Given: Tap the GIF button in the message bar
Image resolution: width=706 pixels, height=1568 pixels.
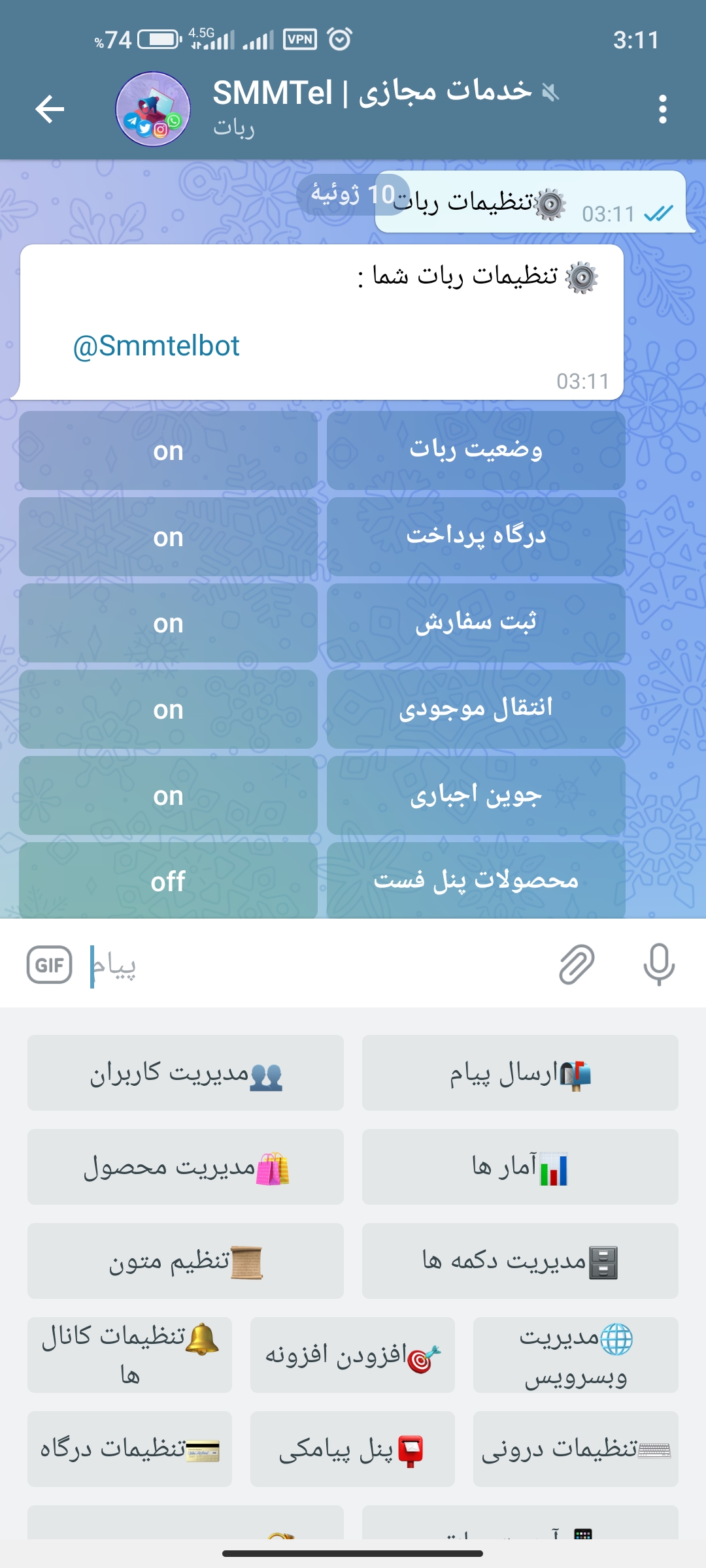Looking at the screenshot, I should point(50,965).
